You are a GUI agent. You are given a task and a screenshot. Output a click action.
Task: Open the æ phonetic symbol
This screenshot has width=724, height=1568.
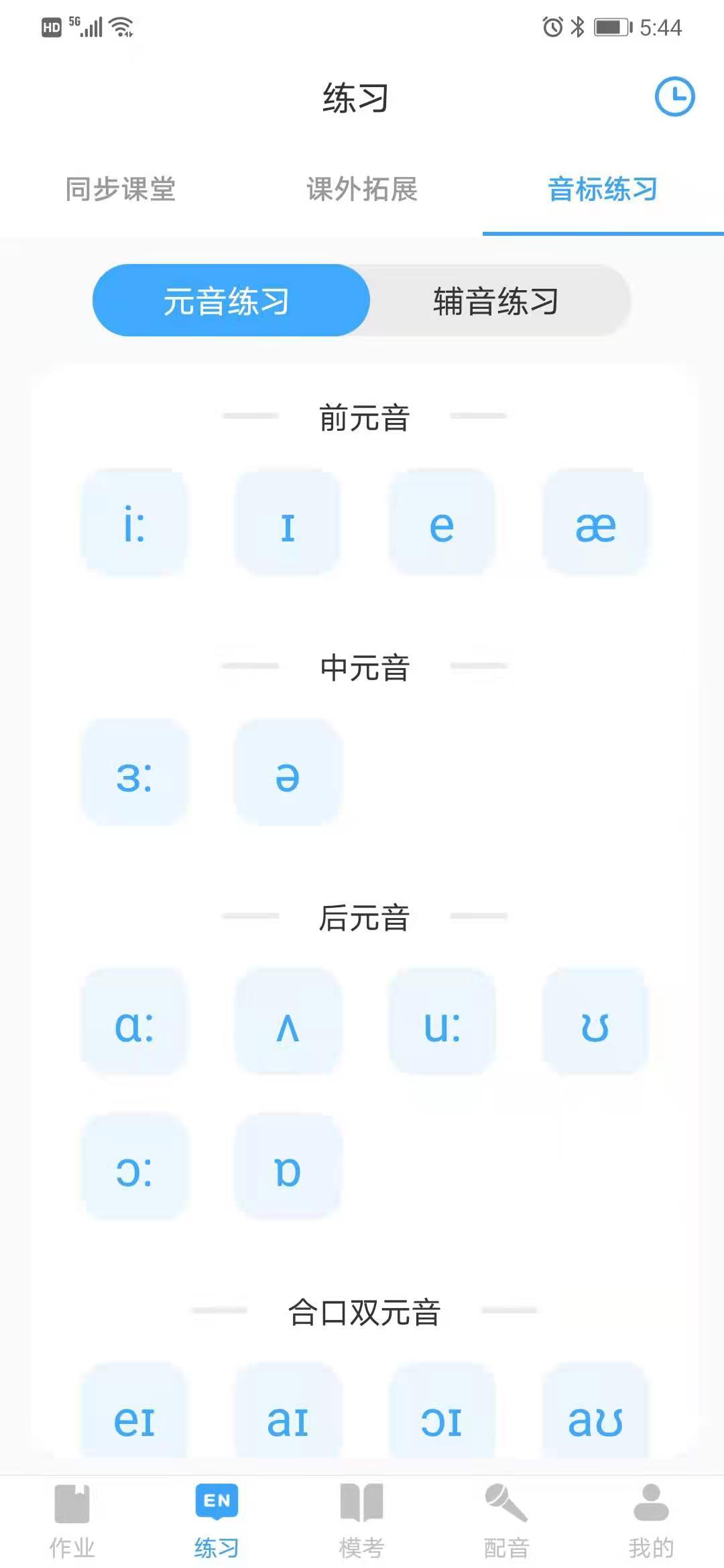595,523
